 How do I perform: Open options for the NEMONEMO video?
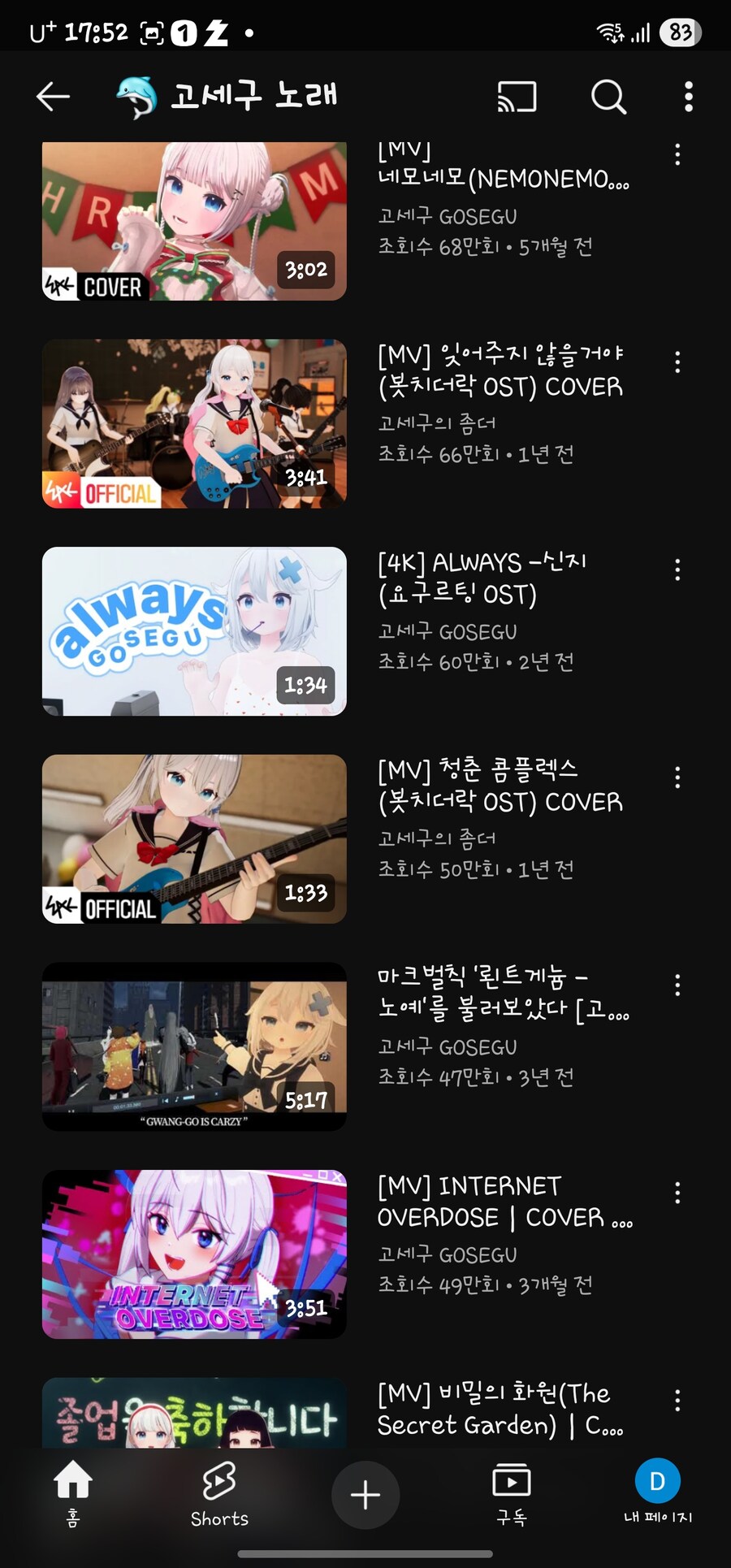tap(677, 154)
